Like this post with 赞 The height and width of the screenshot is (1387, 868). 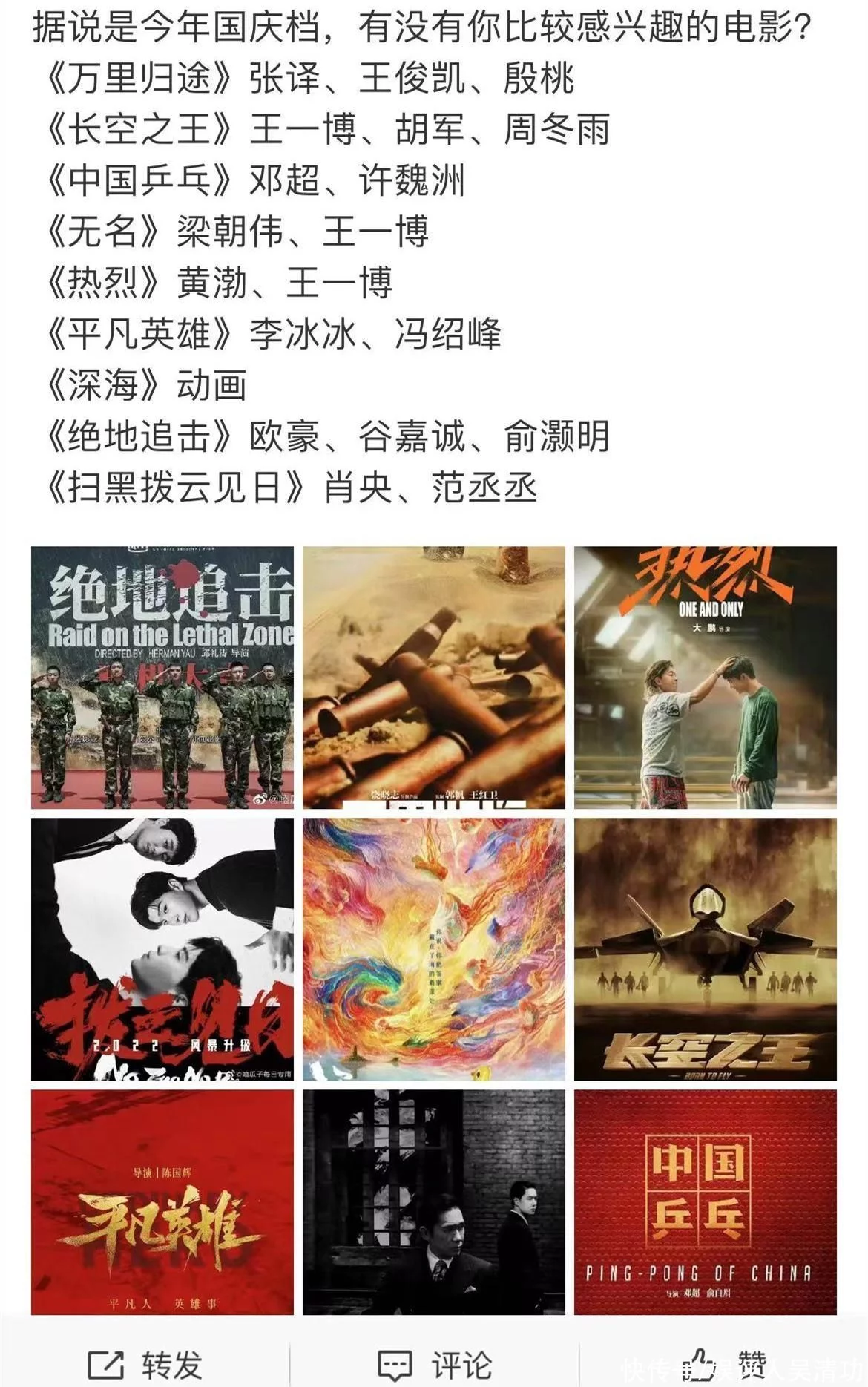coord(723,1363)
